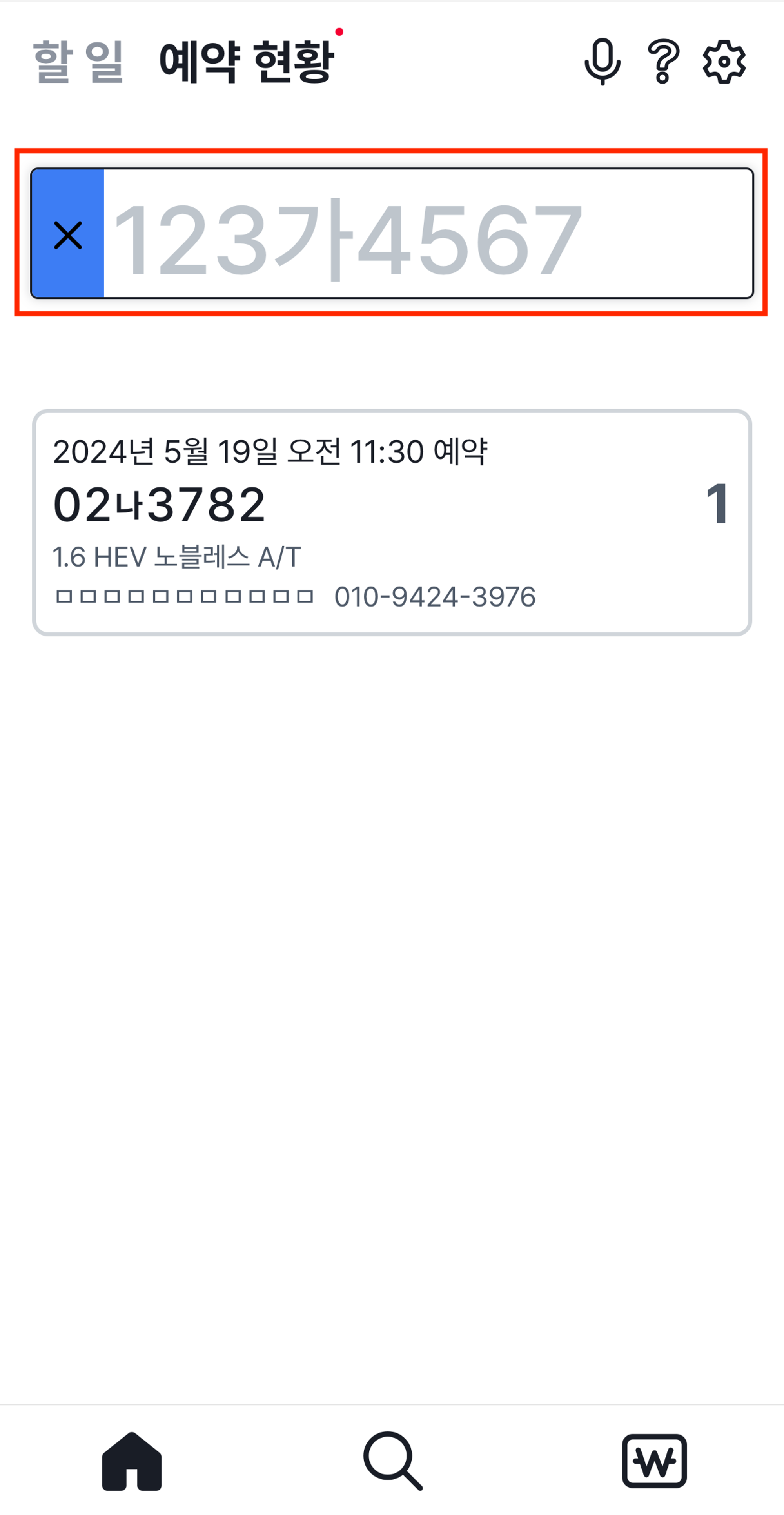This screenshot has height=1515, width=784.
Task: Select the 예약 현황 tab
Action: 247,61
